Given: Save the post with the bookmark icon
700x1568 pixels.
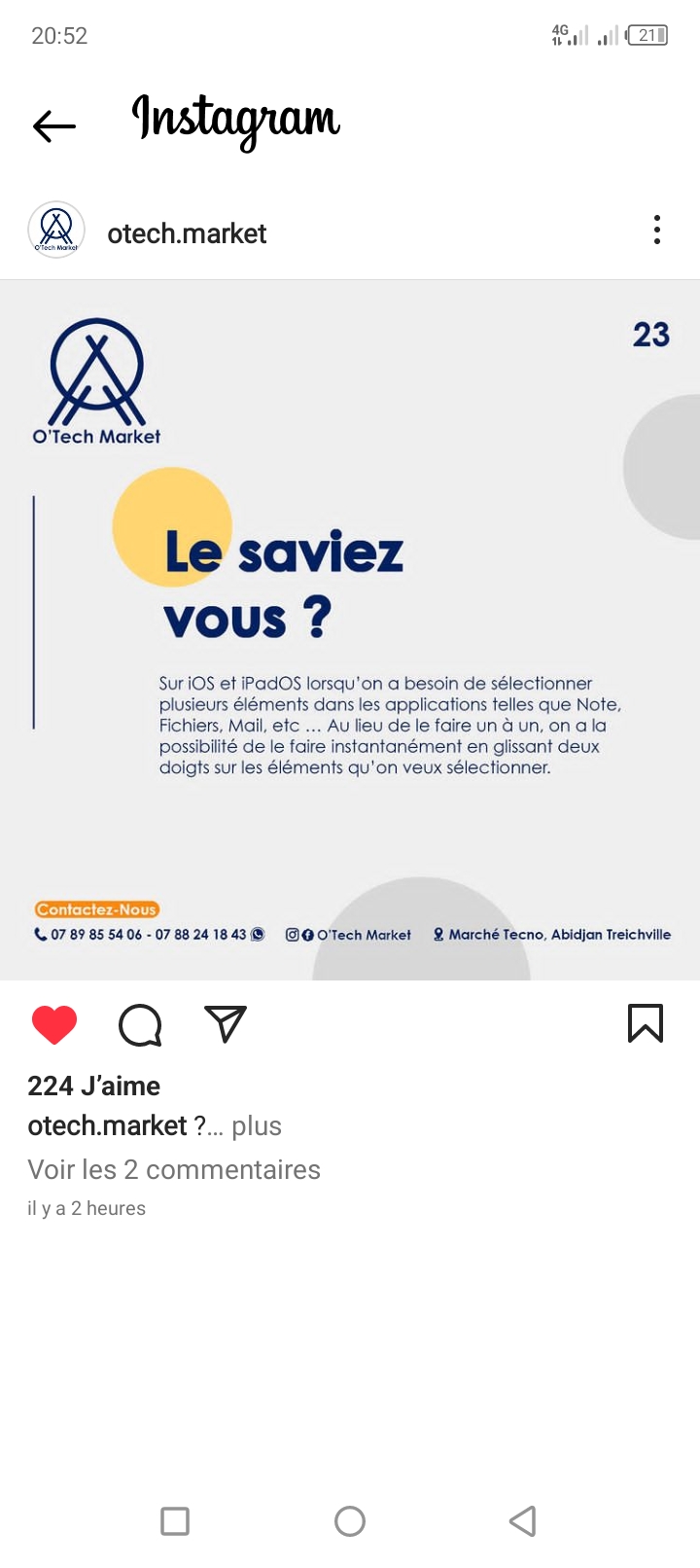Looking at the screenshot, I should (x=646, y=1024).
